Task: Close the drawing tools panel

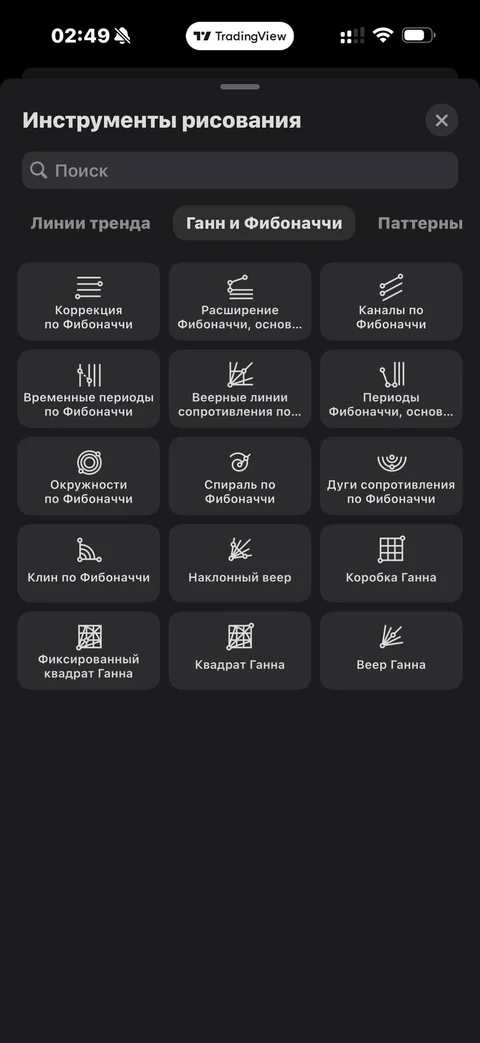Action: coord(441,120)
